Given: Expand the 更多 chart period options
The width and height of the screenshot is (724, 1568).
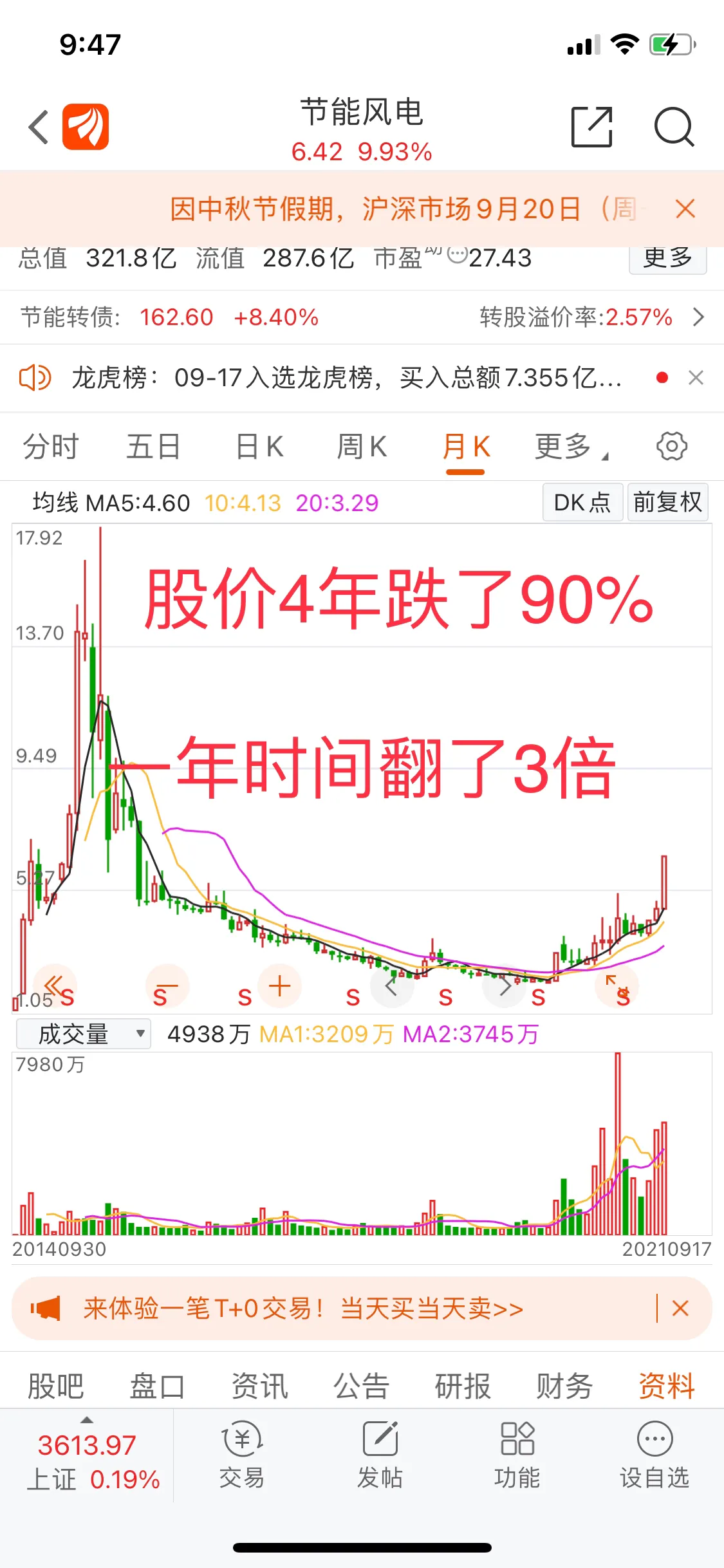Looking at the screenshot, I should [x=571, y=446].
